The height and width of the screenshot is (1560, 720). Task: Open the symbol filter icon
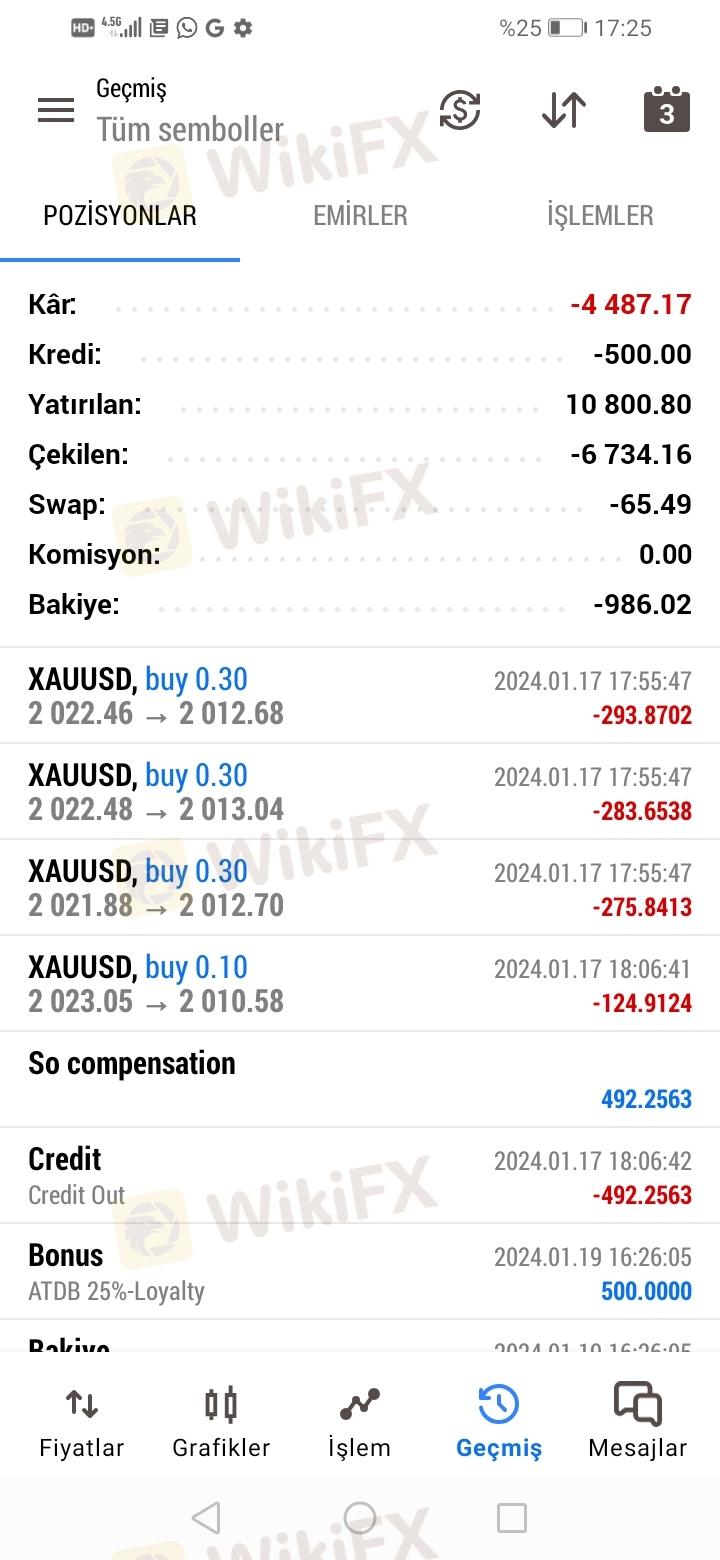coord(460,110)
